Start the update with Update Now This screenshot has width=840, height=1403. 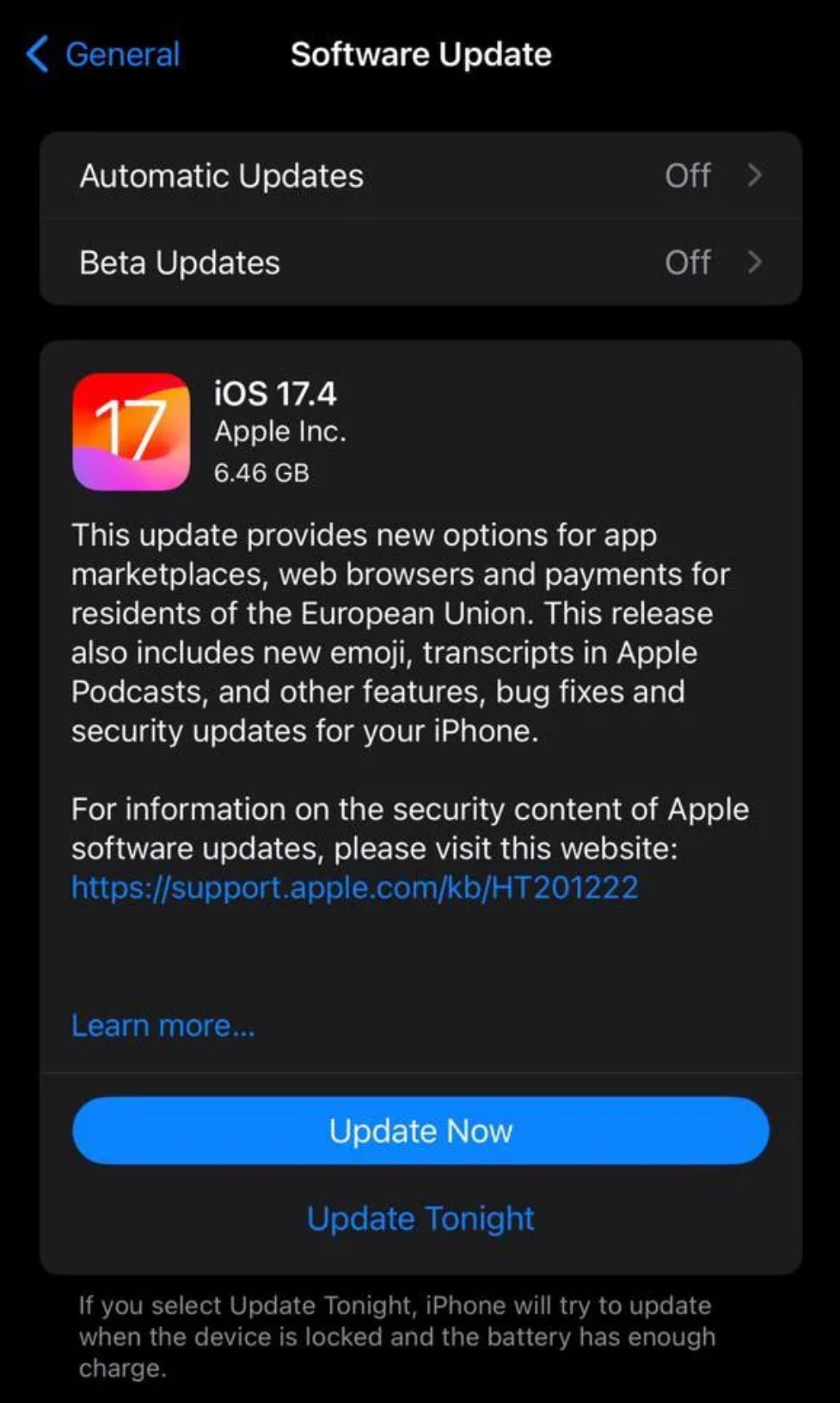pos(420,1130)
